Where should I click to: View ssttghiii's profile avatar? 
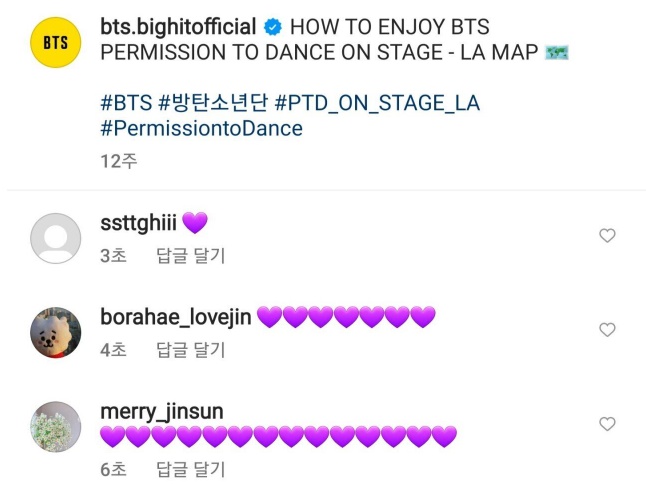(x=57, y=238)
